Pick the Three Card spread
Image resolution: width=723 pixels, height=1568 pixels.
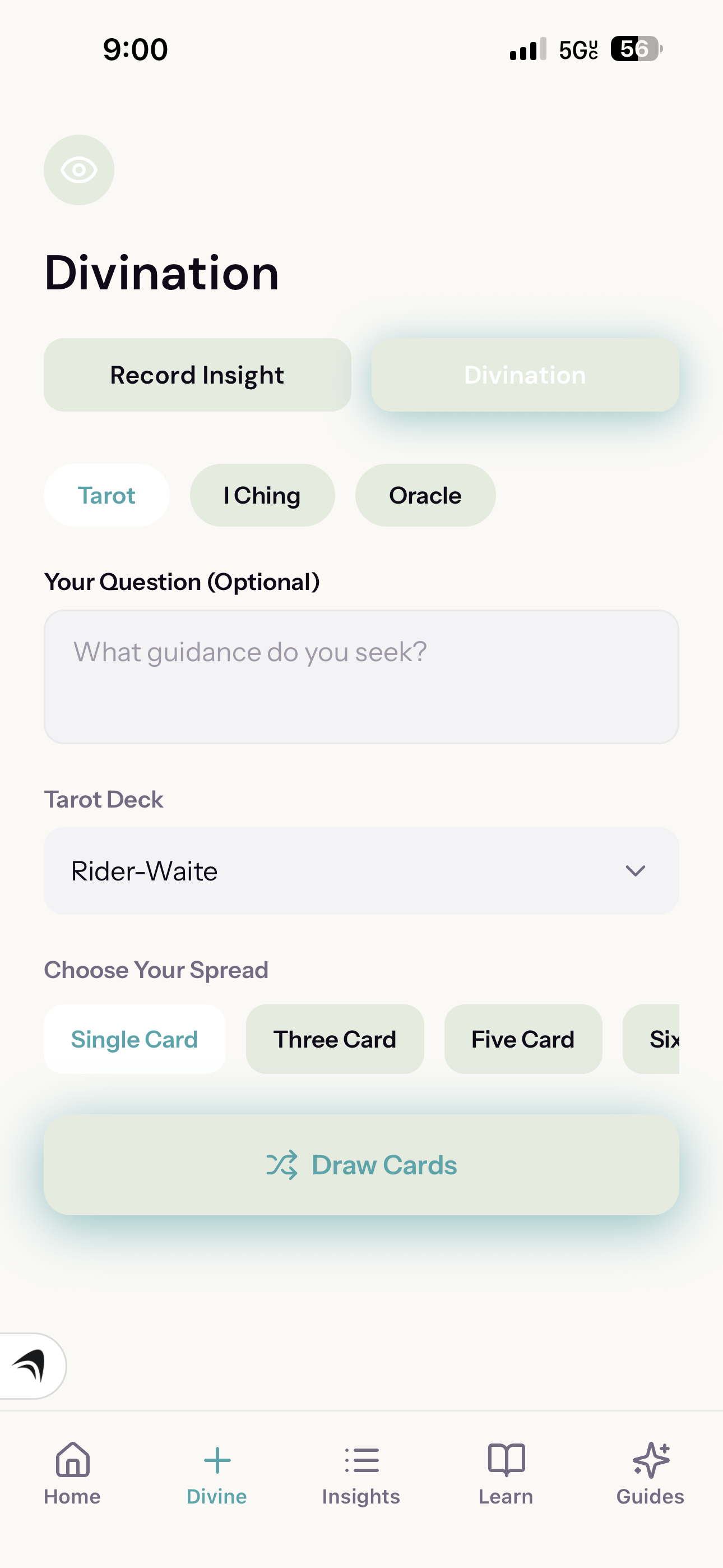click(x=335, y=1039)
